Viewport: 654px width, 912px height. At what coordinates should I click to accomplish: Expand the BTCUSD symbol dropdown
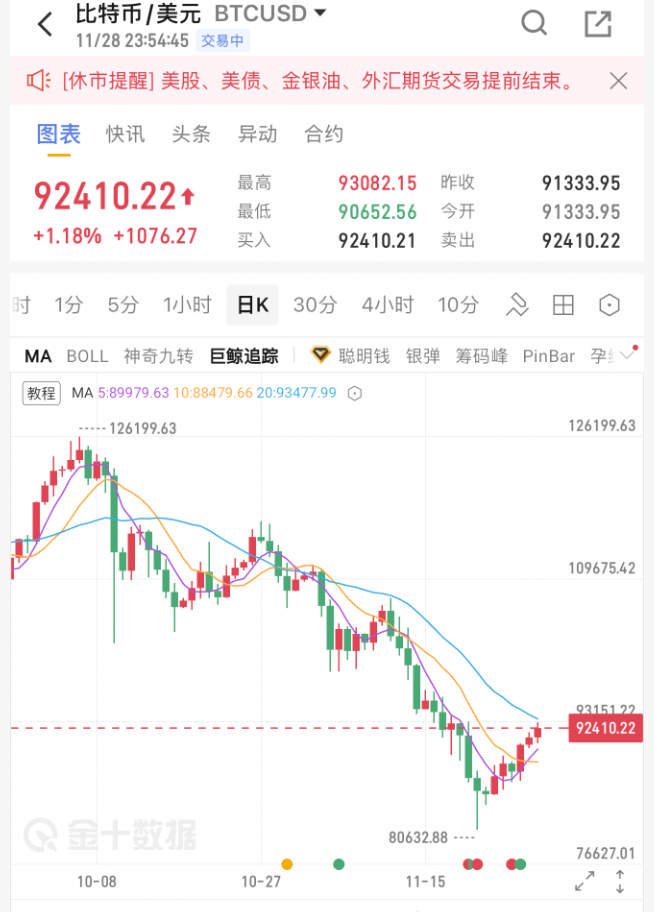[320, 14]
